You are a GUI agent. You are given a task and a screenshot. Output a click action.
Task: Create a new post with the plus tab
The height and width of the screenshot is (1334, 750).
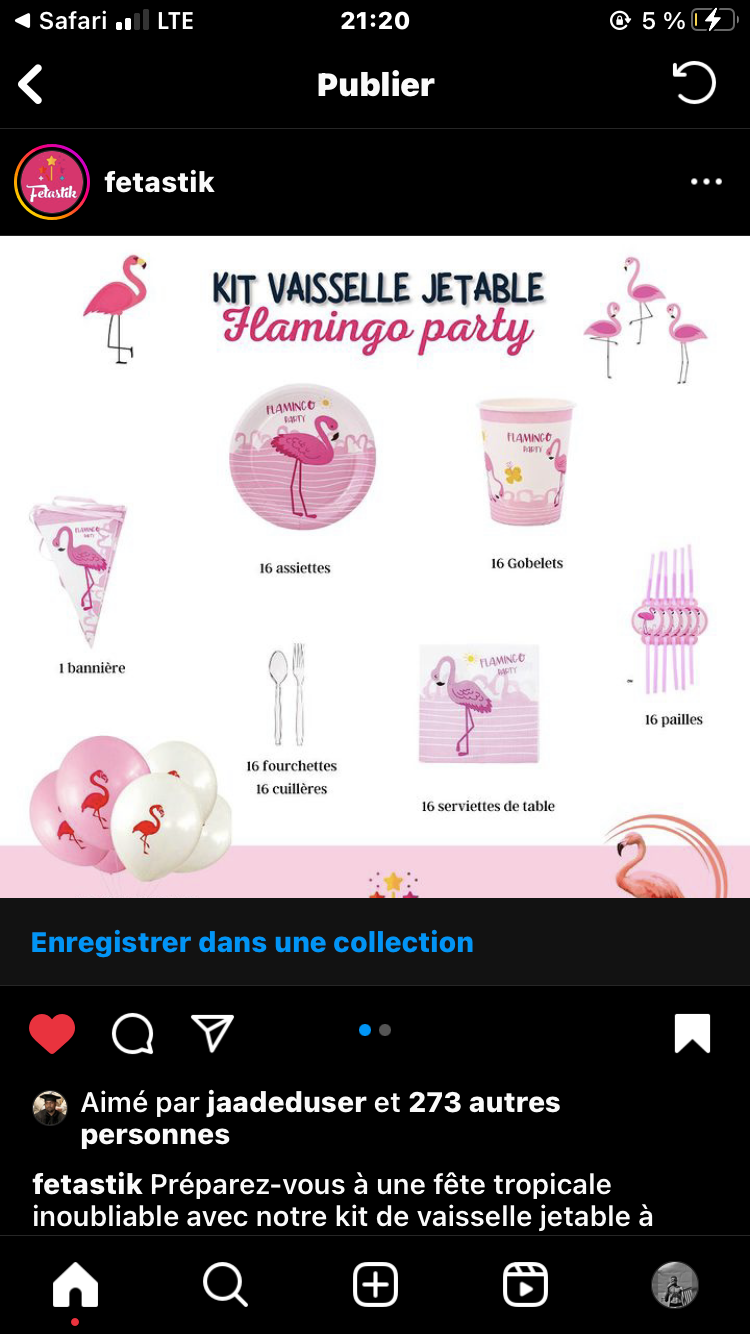pyautogui.click(x=375, y=1285)
